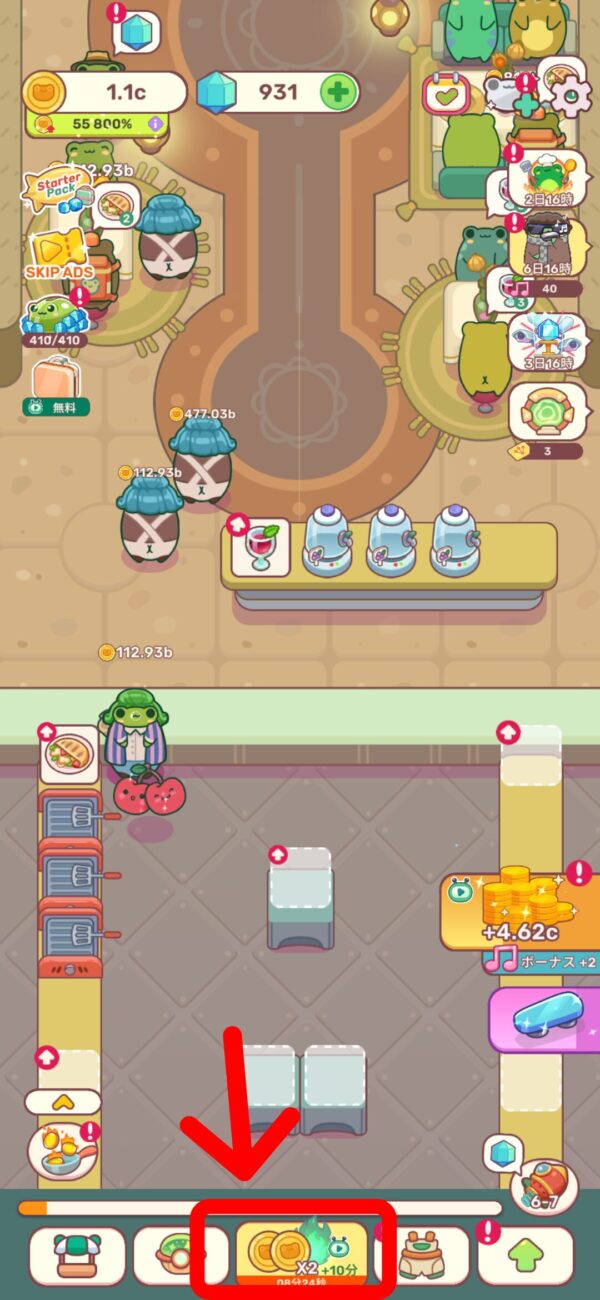Open the SKIP ADS offer

[x=60, y=254]
